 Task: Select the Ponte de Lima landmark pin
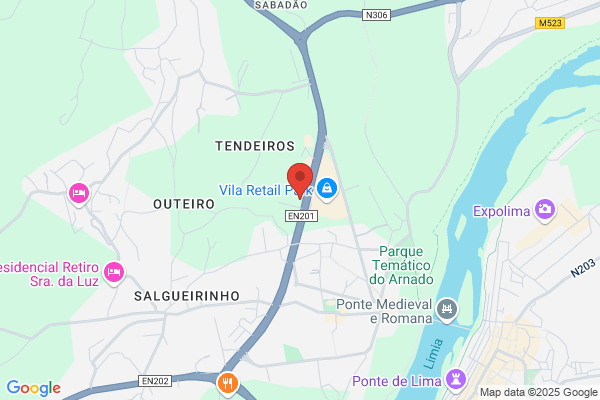tap(456, 381)
